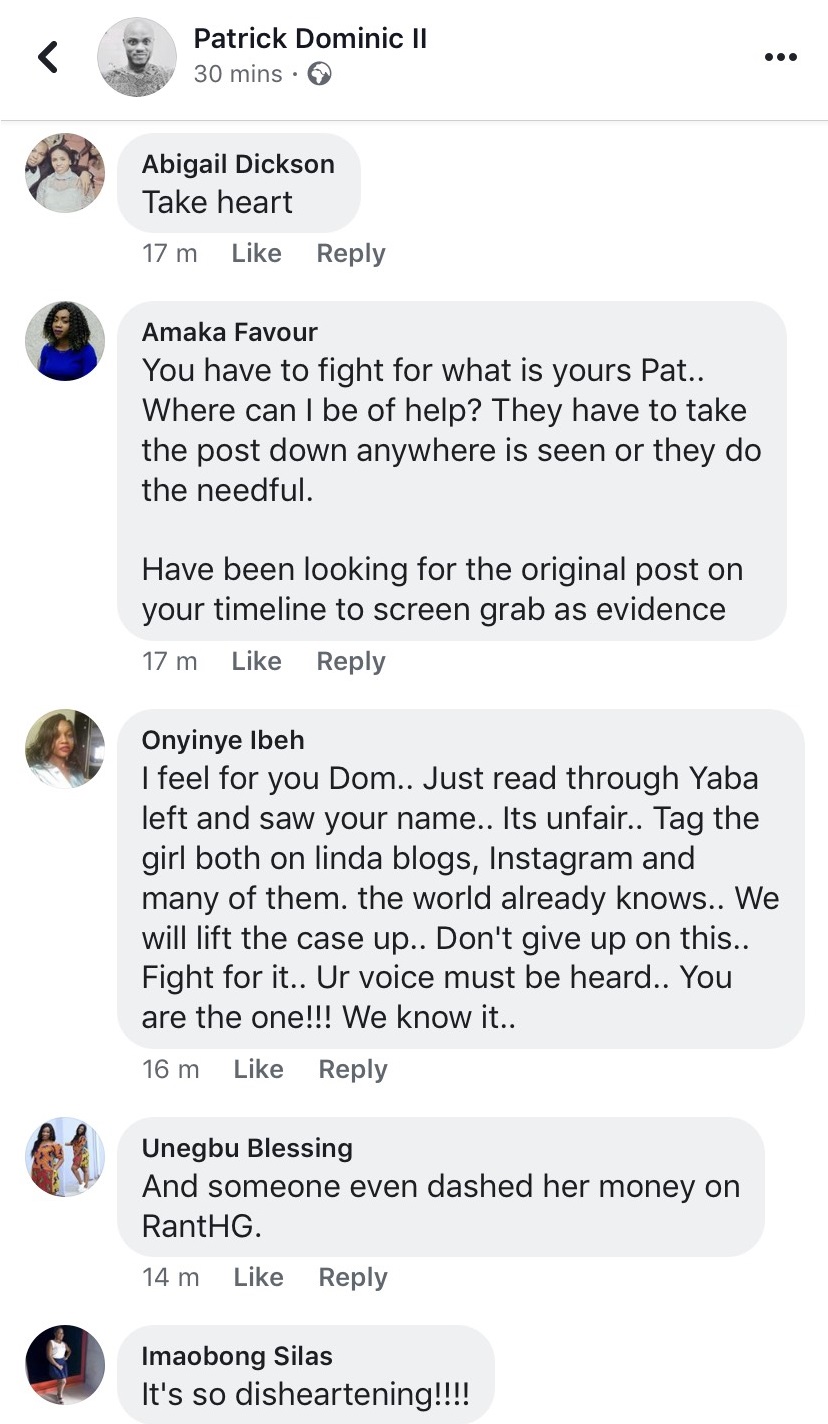Like Abigail Dickson's comment
The width and height of the screenshot is (828, 1424).
point(256,254)
